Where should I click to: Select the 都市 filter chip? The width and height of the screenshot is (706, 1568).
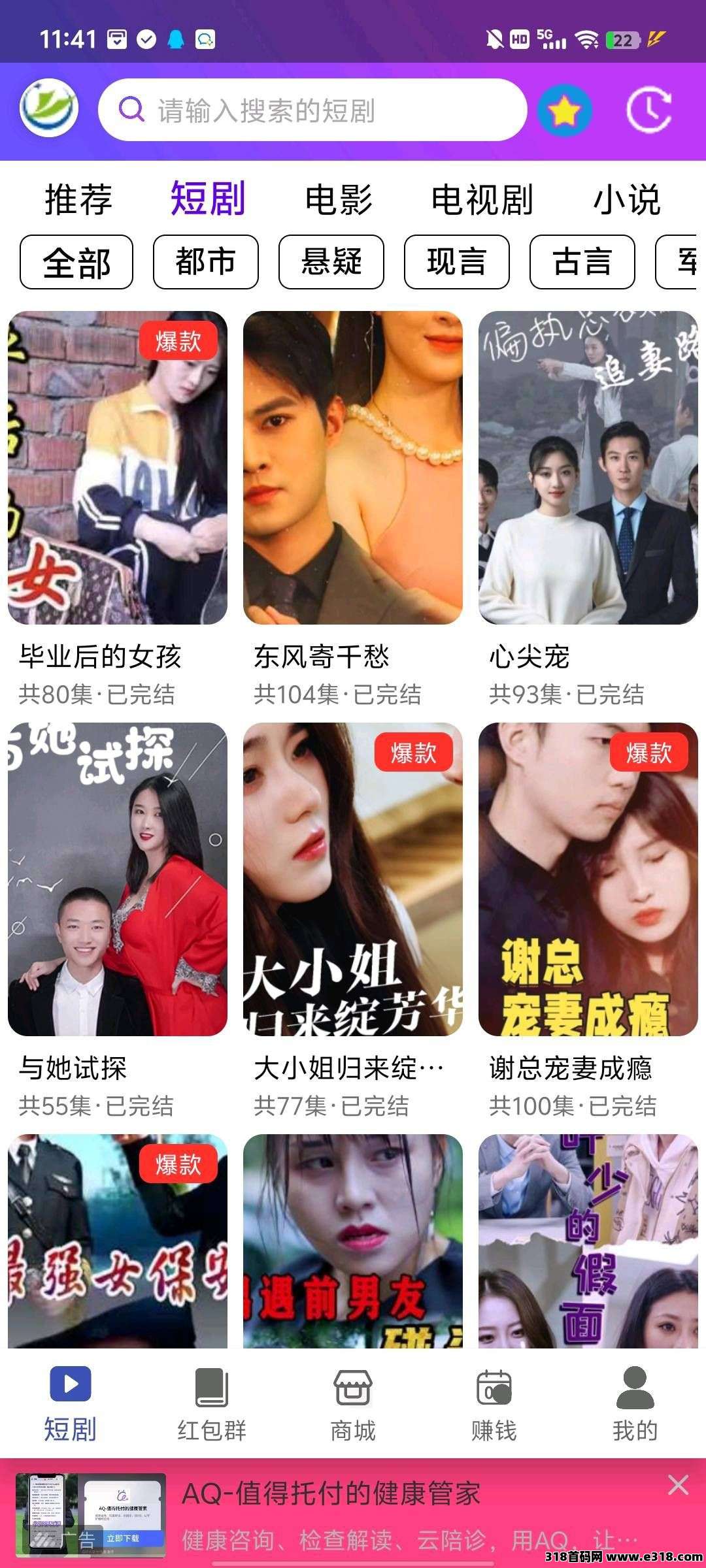coord(205,262)
